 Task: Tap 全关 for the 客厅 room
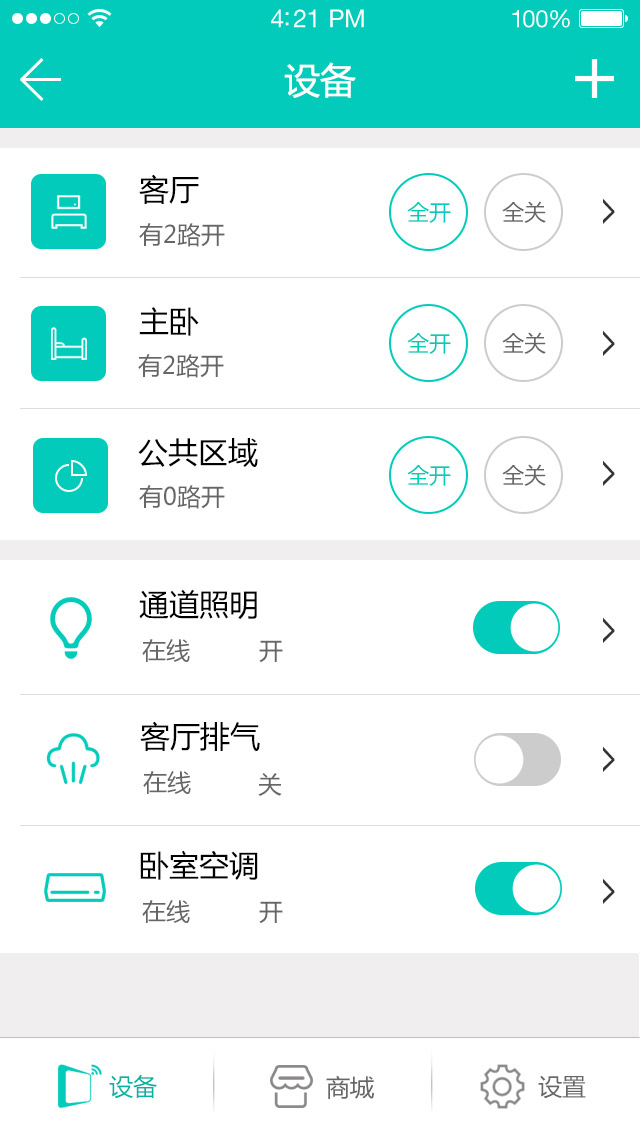523,212
